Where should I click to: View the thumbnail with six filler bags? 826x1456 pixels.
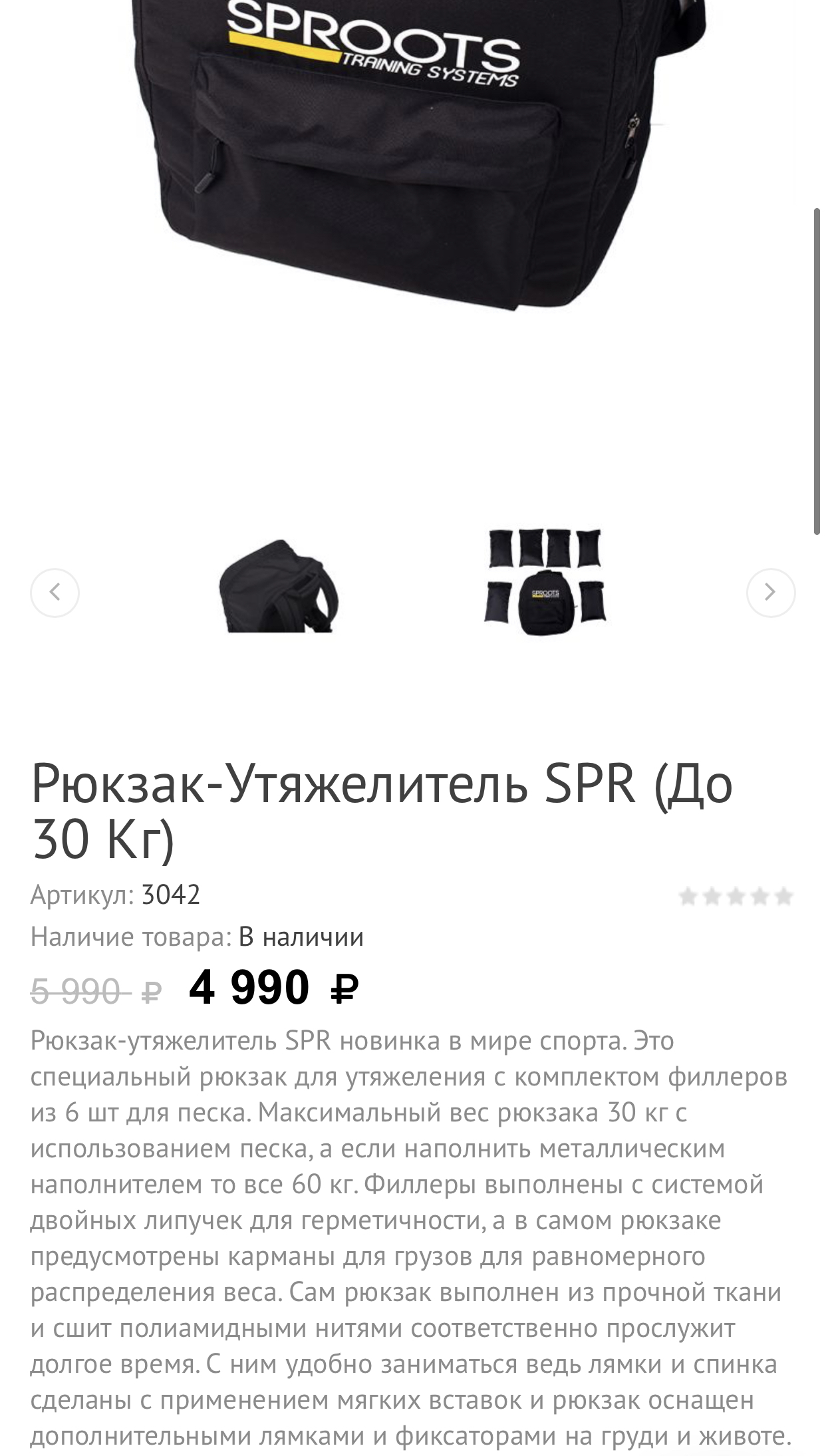click(545, 583)
